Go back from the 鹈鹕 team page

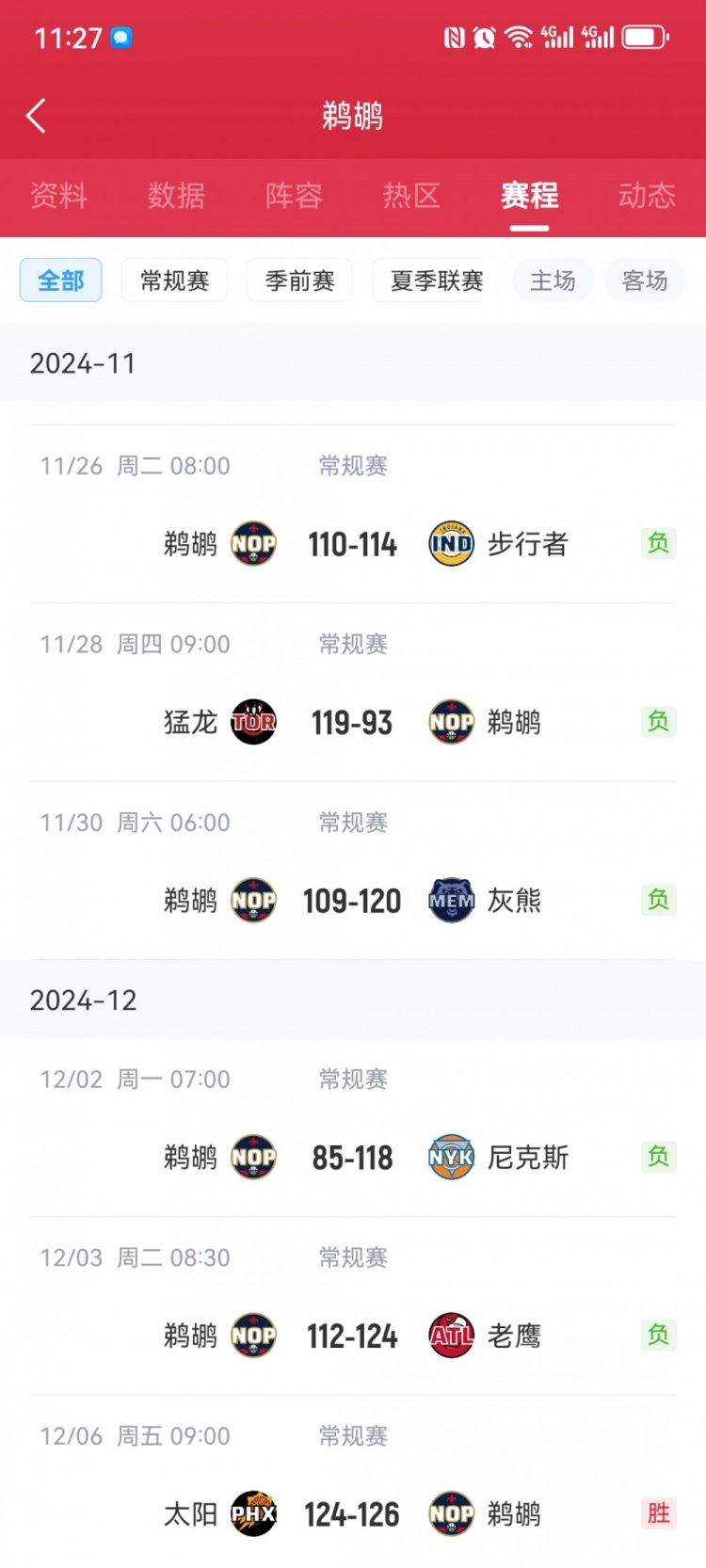click(x=36, y=116)
